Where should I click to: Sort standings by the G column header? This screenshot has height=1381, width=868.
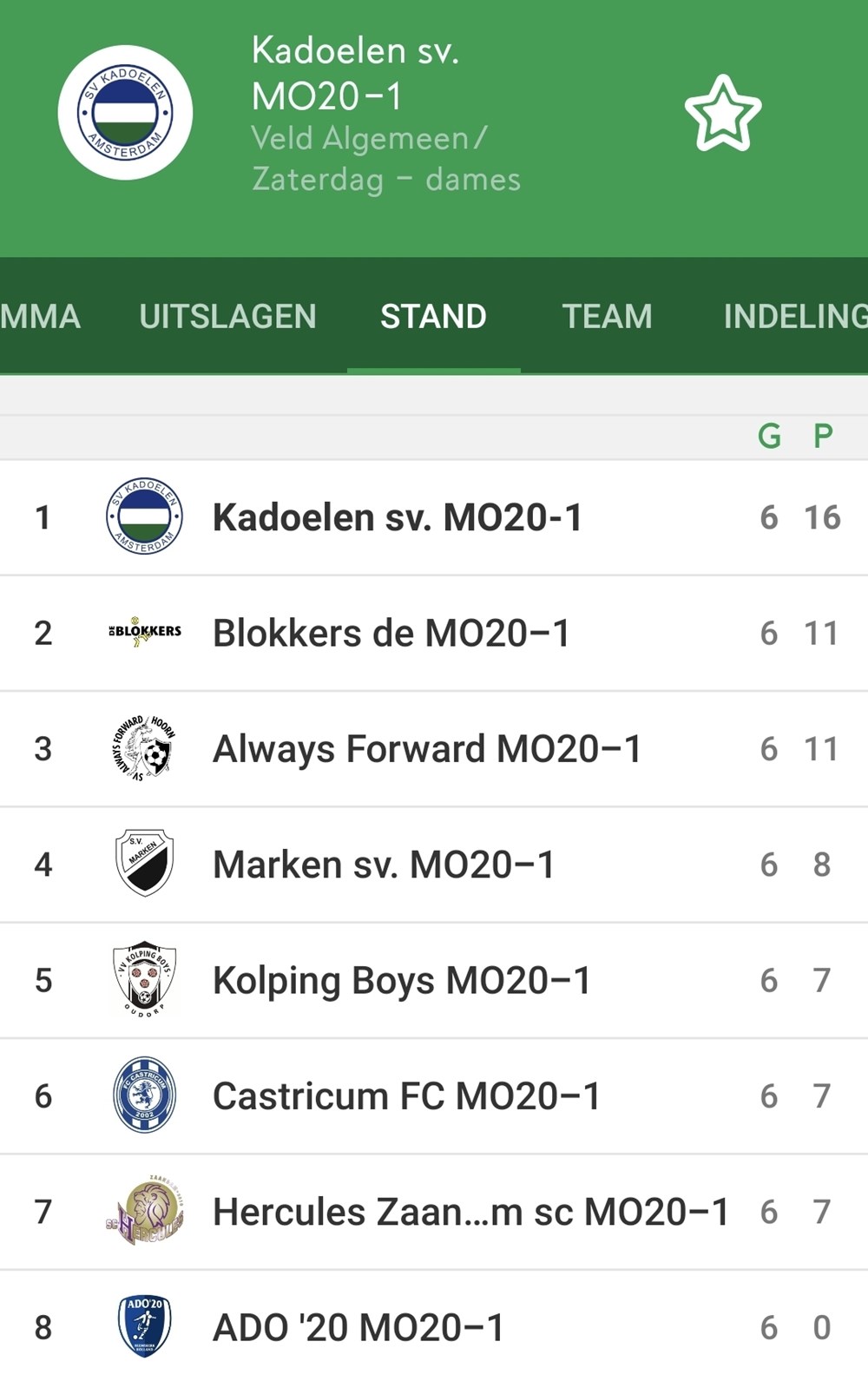point(767,435)
